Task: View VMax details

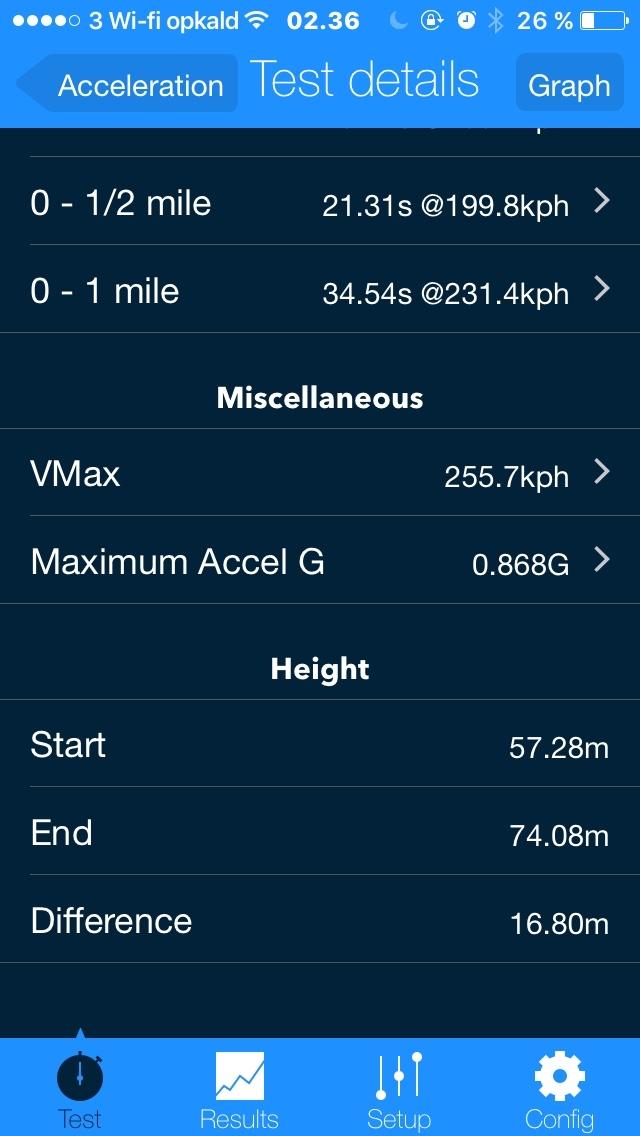Action: pyautogui.click(x=320, y=474)
